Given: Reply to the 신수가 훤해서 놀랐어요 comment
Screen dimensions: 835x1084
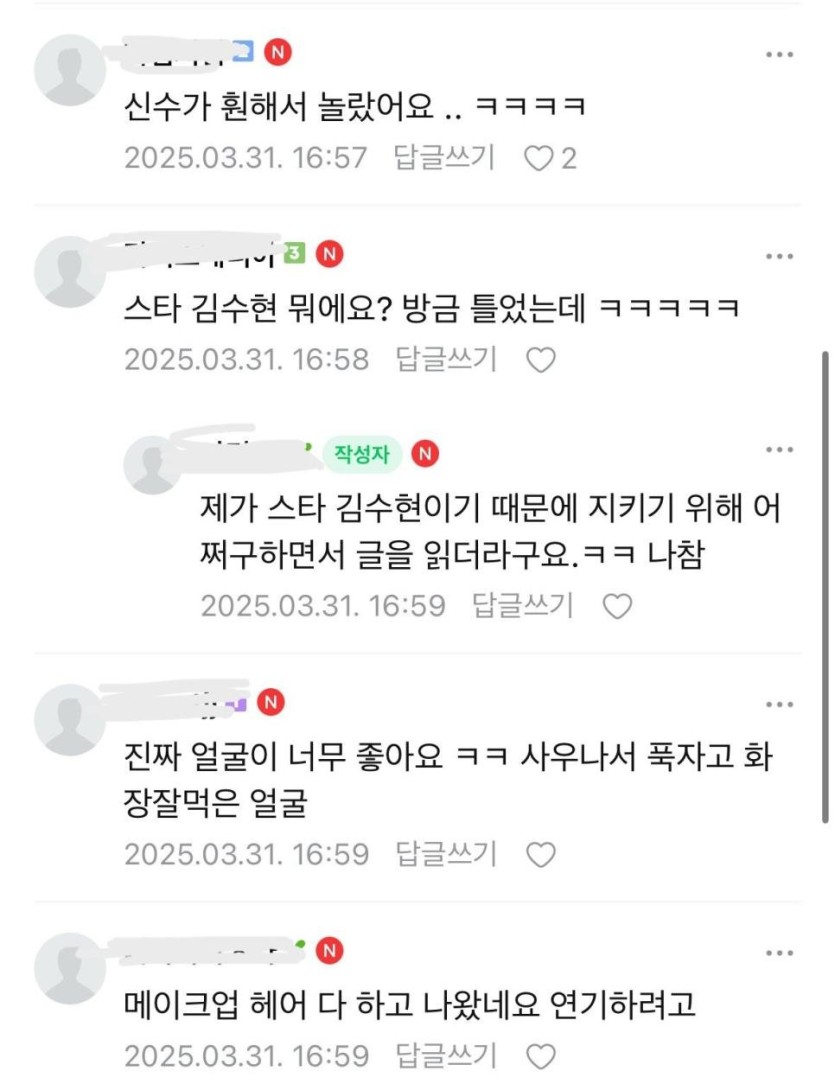Looking at the screenshot, I should (445, 158).
